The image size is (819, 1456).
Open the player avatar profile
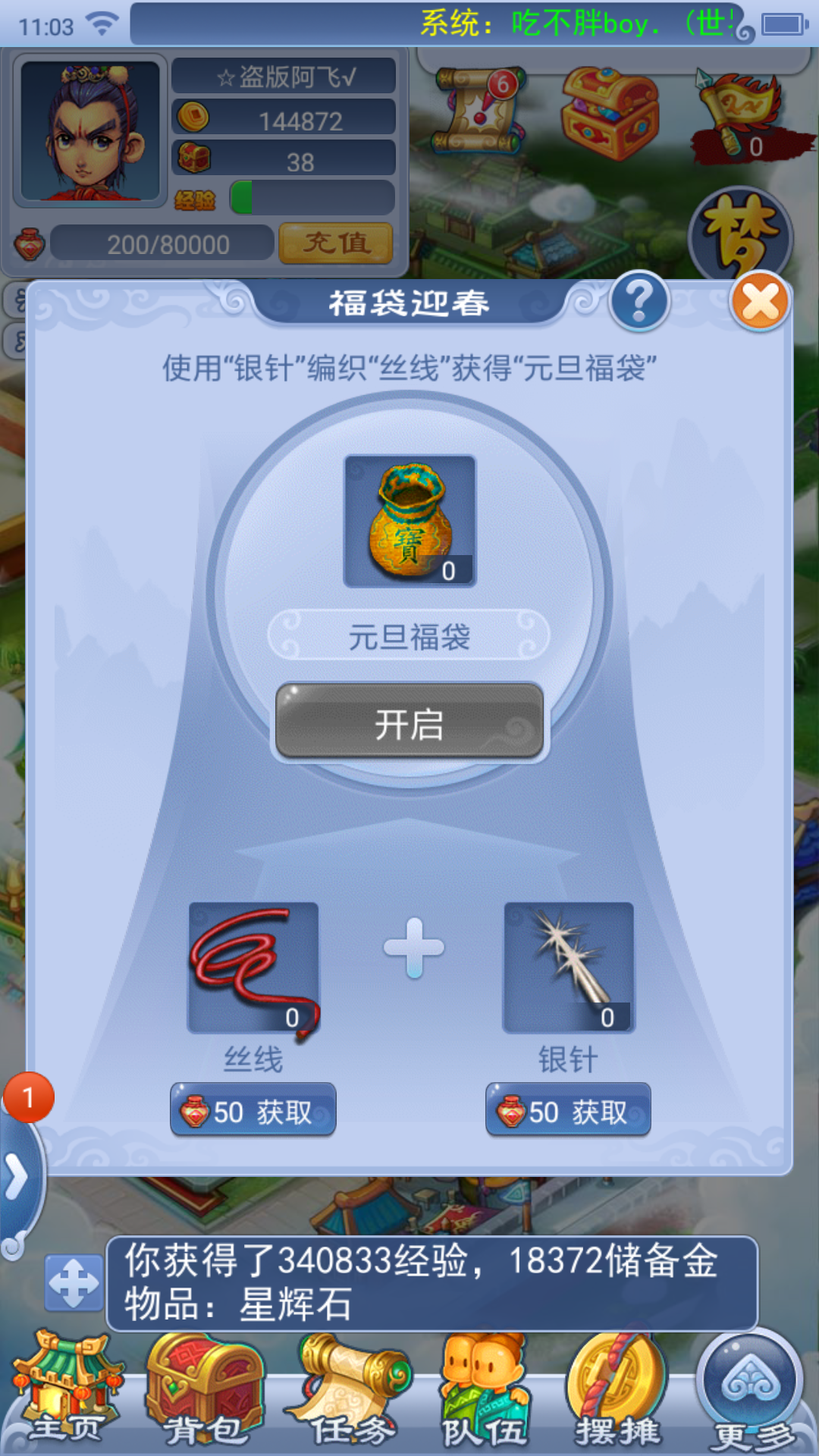coord(90,131)
